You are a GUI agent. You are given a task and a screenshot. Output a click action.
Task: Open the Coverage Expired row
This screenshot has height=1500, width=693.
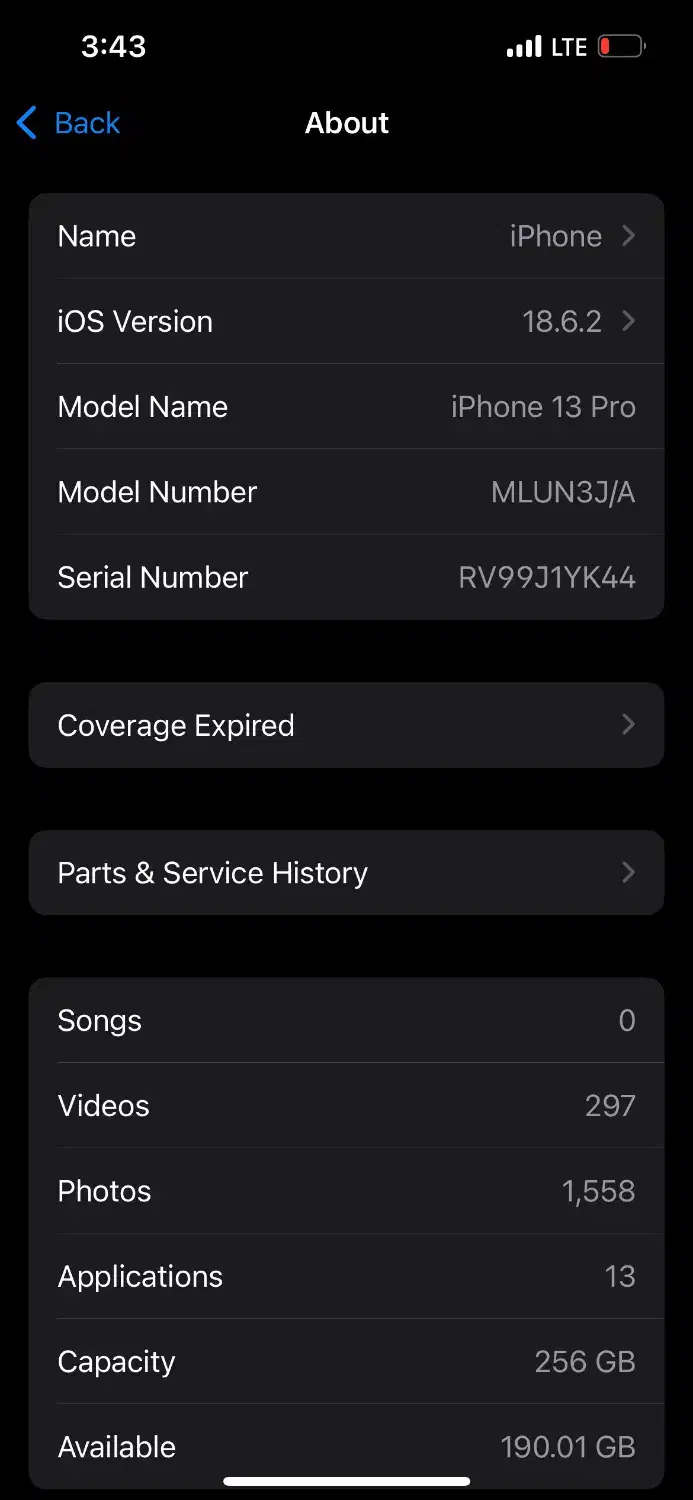[346, 725]
